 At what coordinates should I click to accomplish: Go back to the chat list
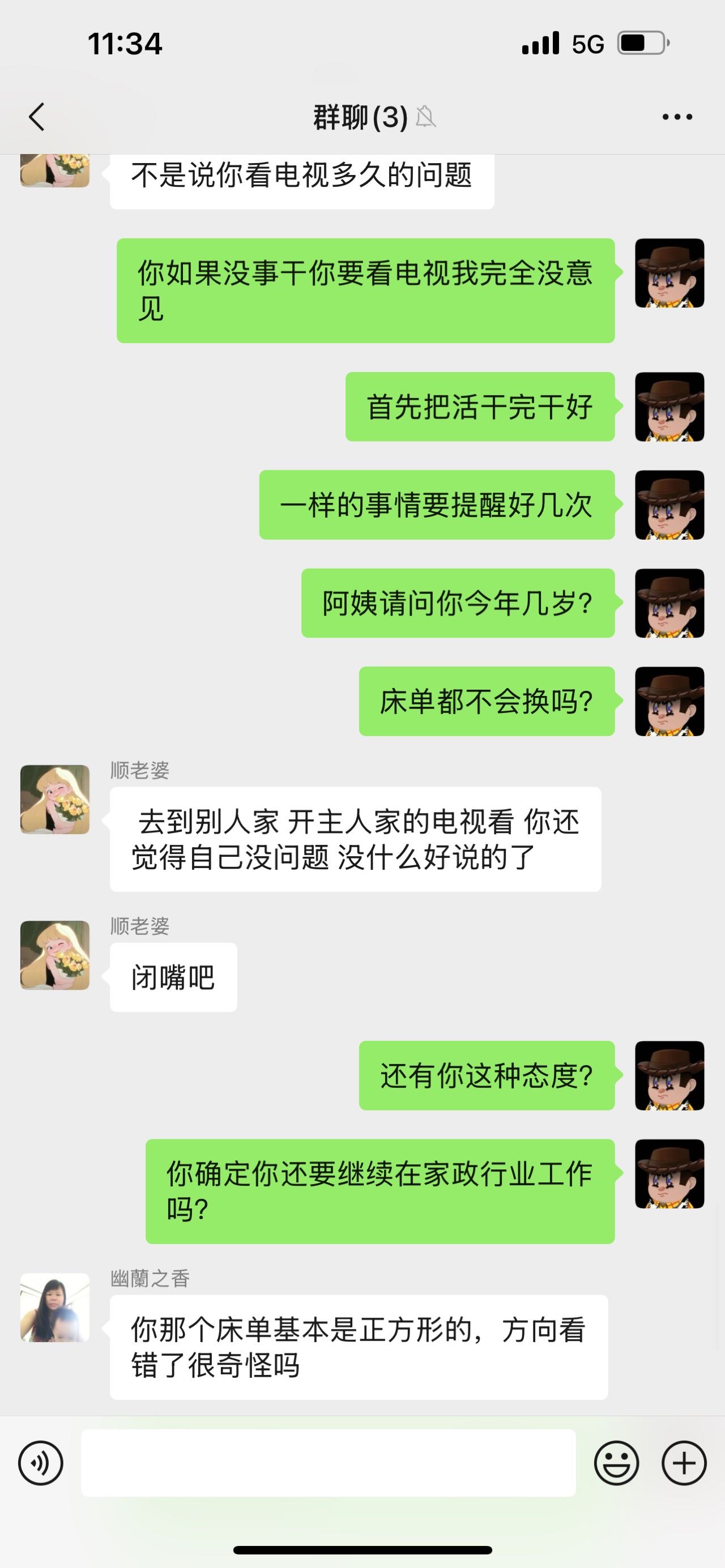coord(36,116)
